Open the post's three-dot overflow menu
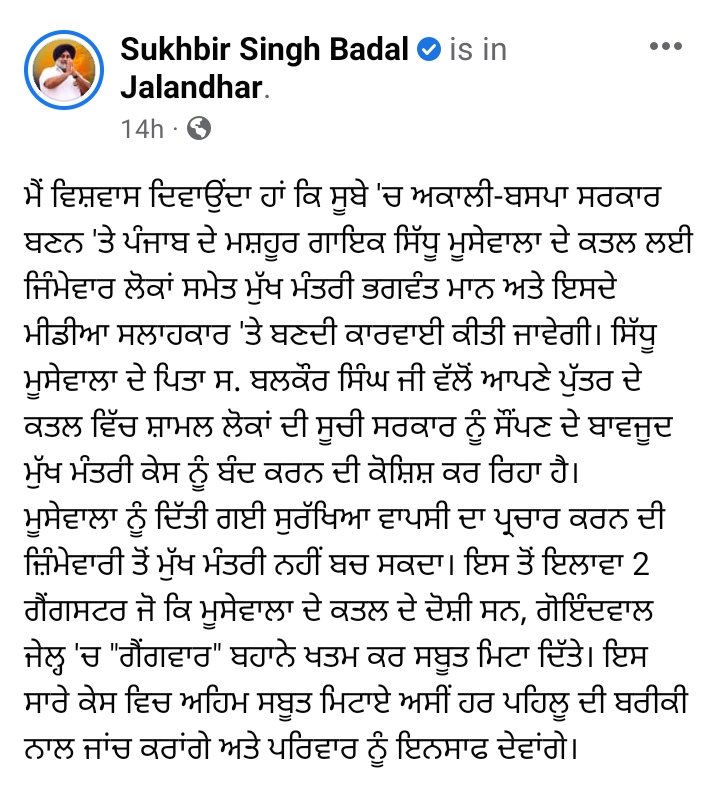 tap(665, 46)
